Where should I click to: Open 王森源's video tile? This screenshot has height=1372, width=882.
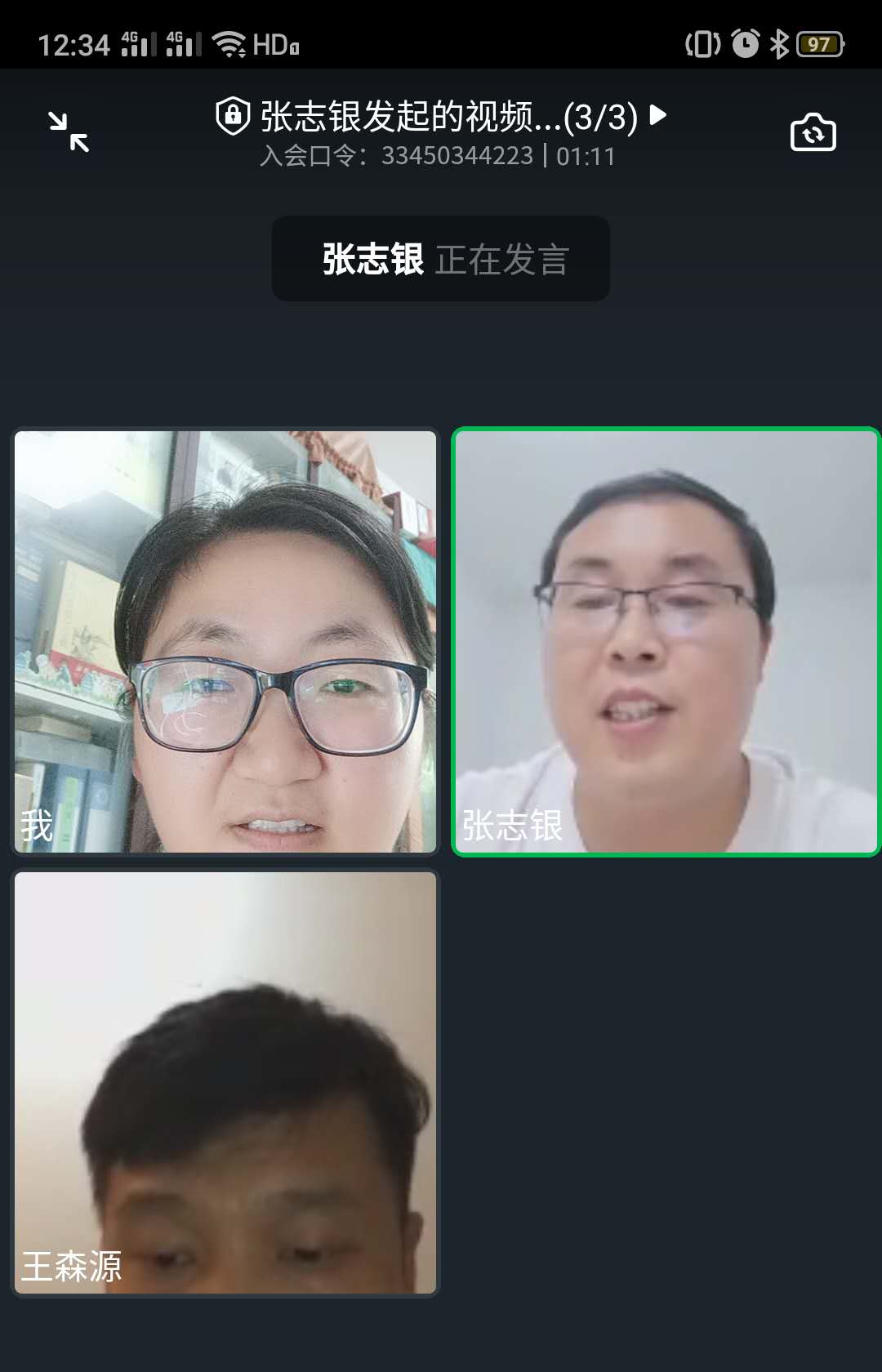click(x=225, y=1082)
